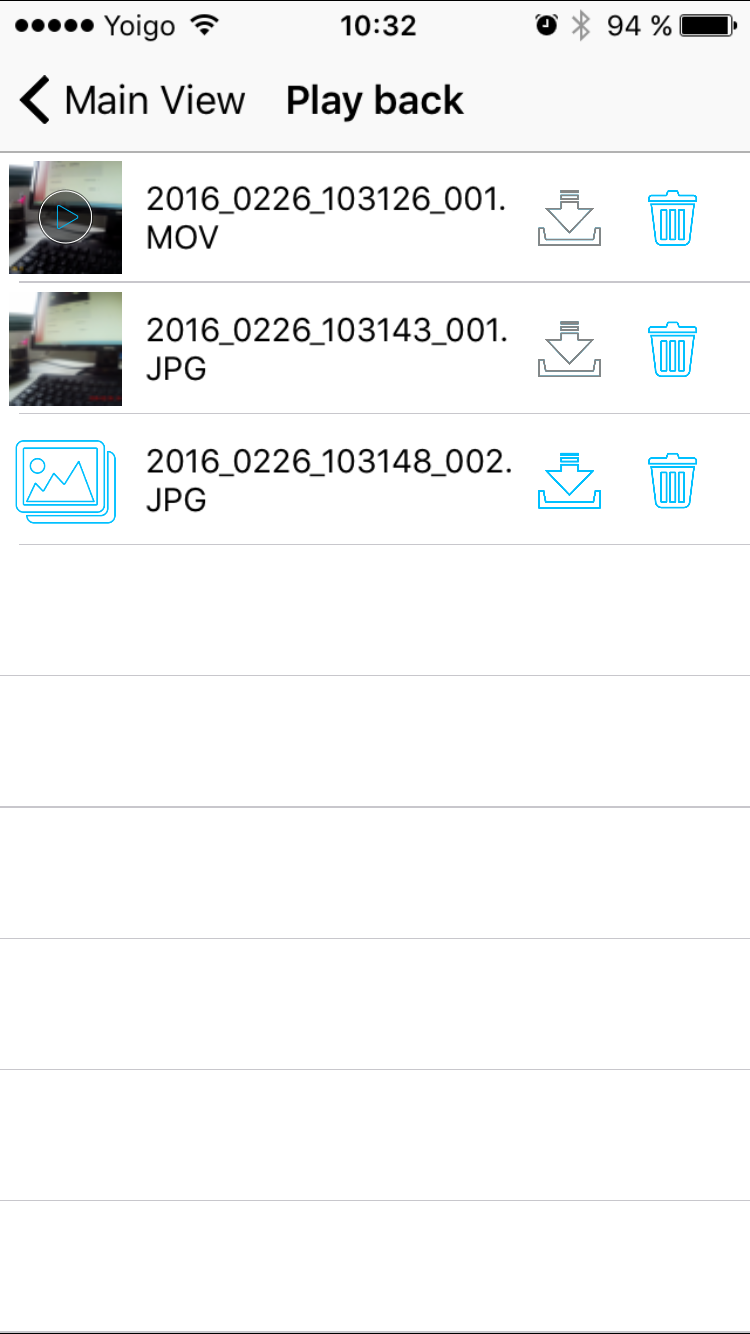Download the 2016_0226_103148_002.JPG file

click(569, 480)
